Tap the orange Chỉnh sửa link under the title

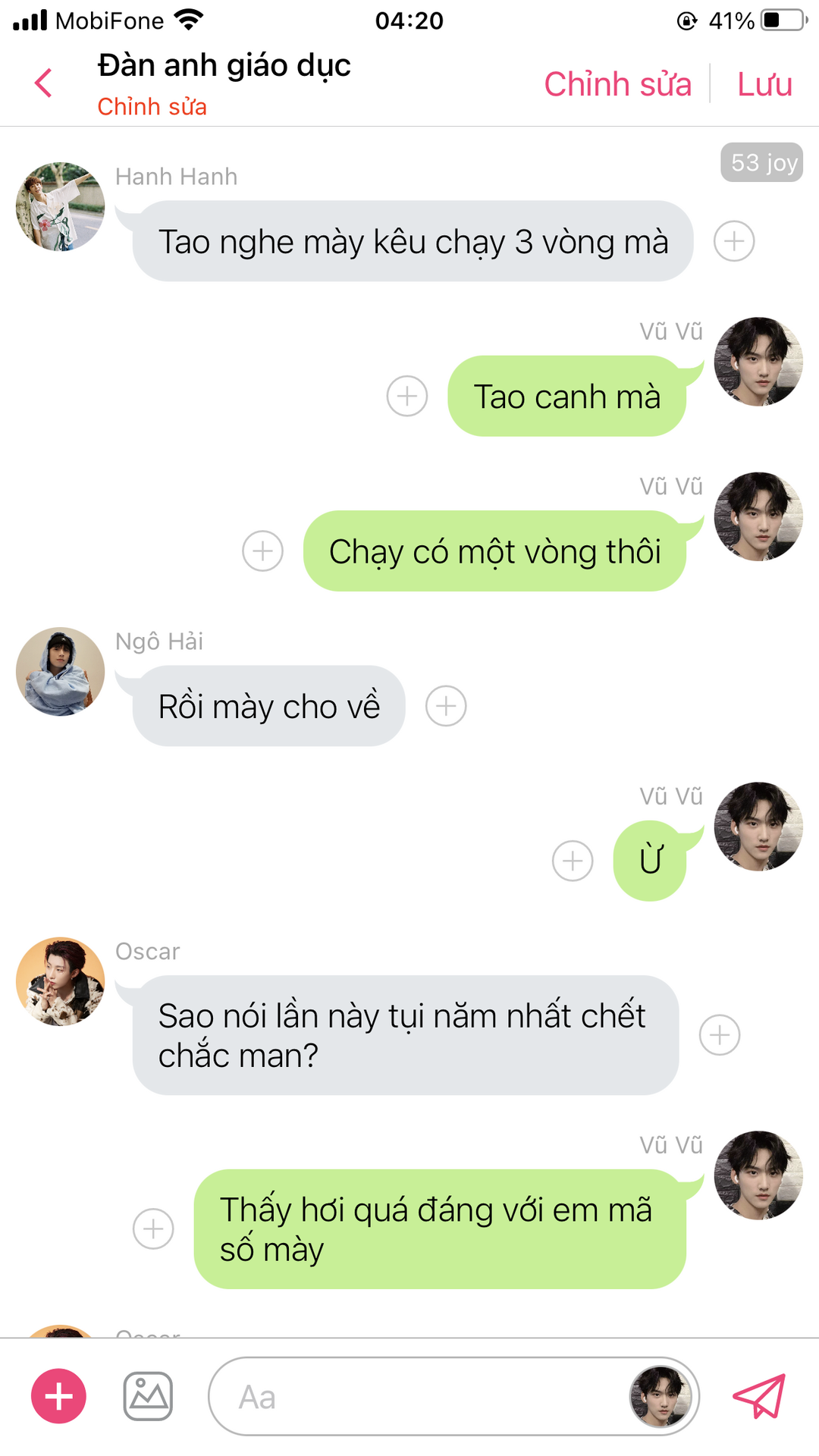[x=152, y=107]
